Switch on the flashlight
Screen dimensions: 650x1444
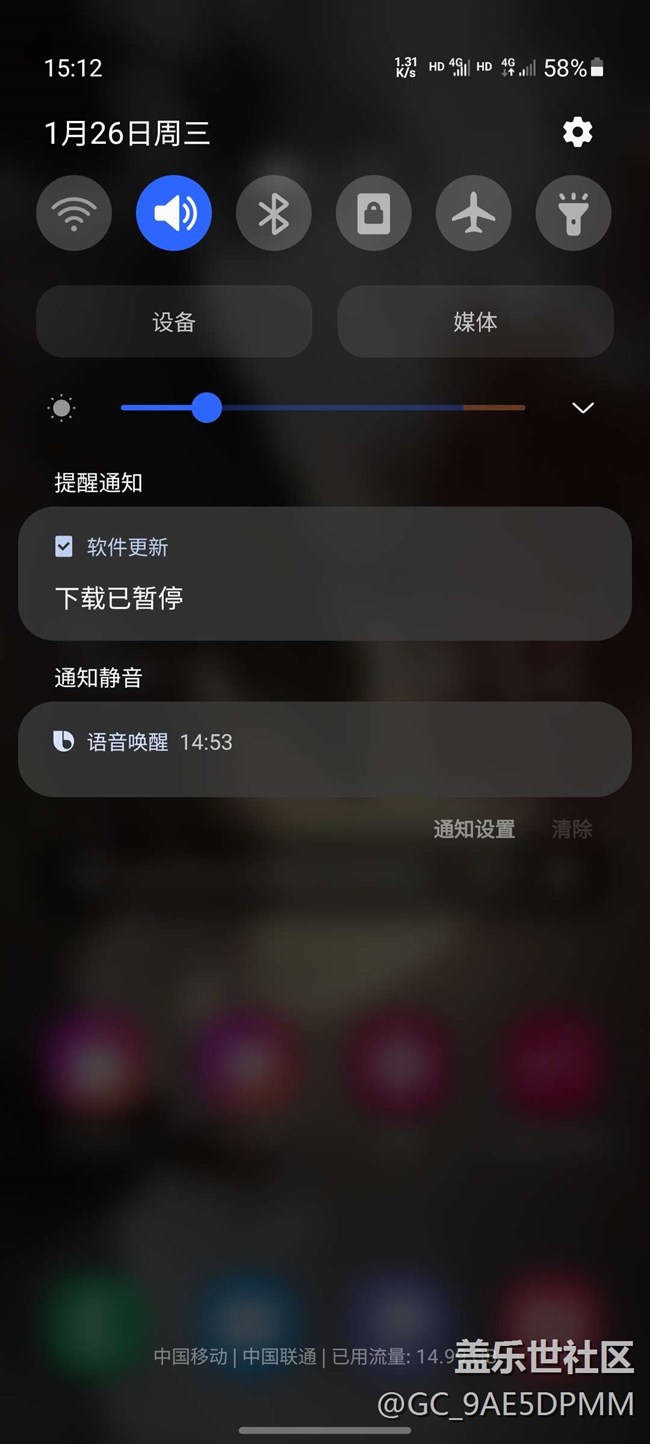tap(574, 213)
